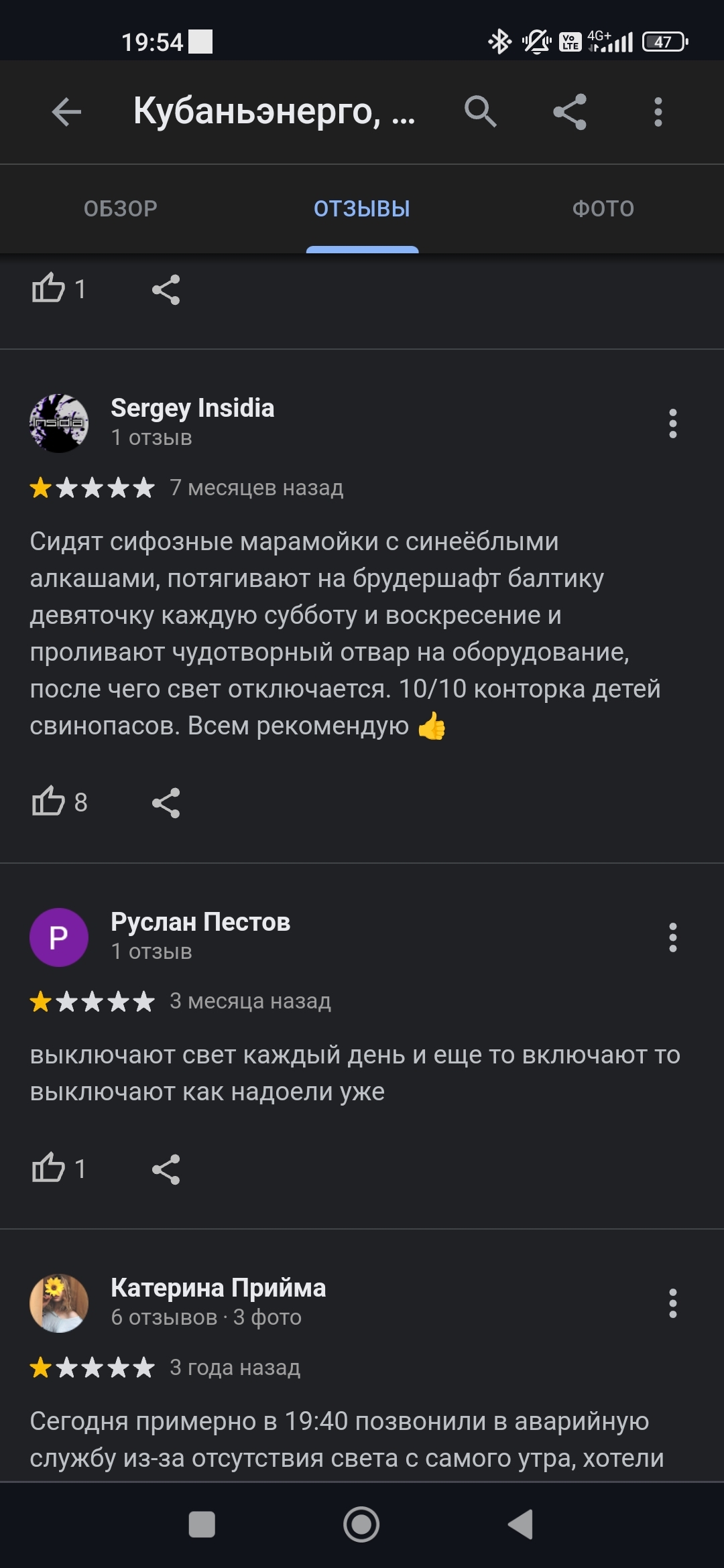Select the ОТЗЫВЫ tab
Viewport: 724px width, 1568px height.
362,208
